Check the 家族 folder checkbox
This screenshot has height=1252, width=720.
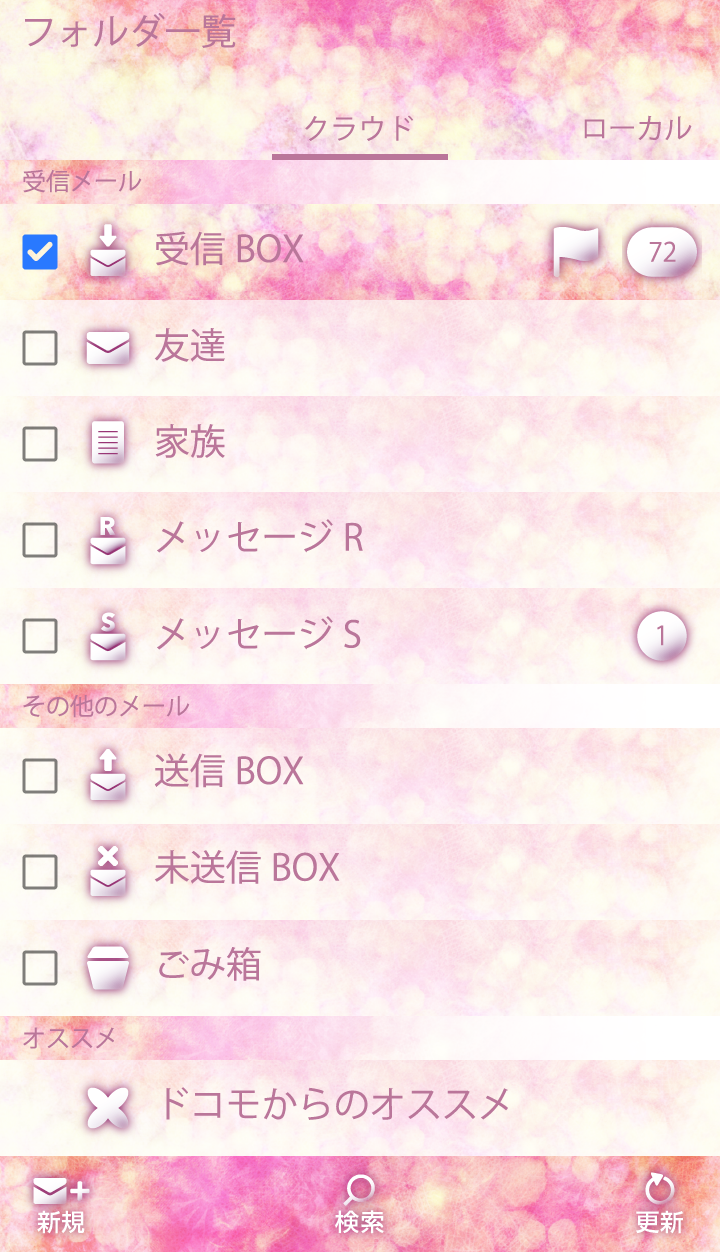(40, 444)
